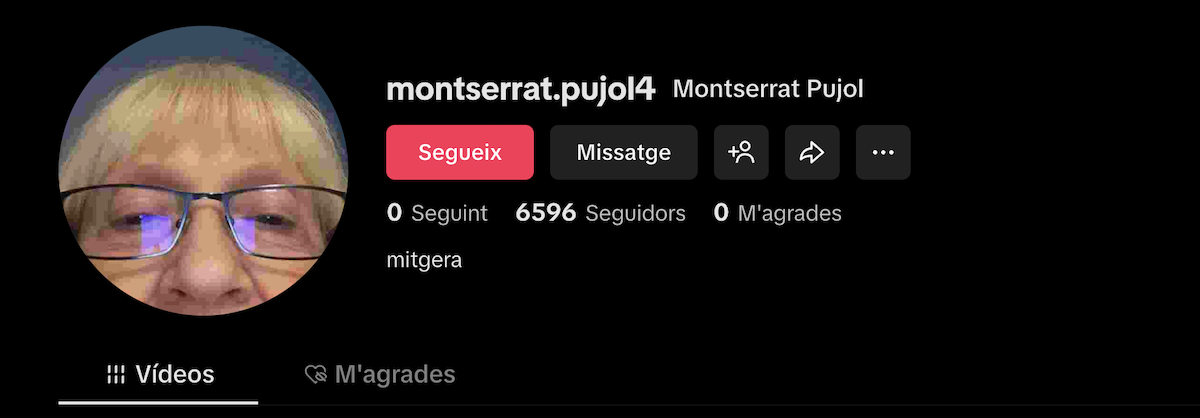The height and width of the screenshot is (418, 1200).
Task: View the Seguint list
Action: (x=437, y=213)
